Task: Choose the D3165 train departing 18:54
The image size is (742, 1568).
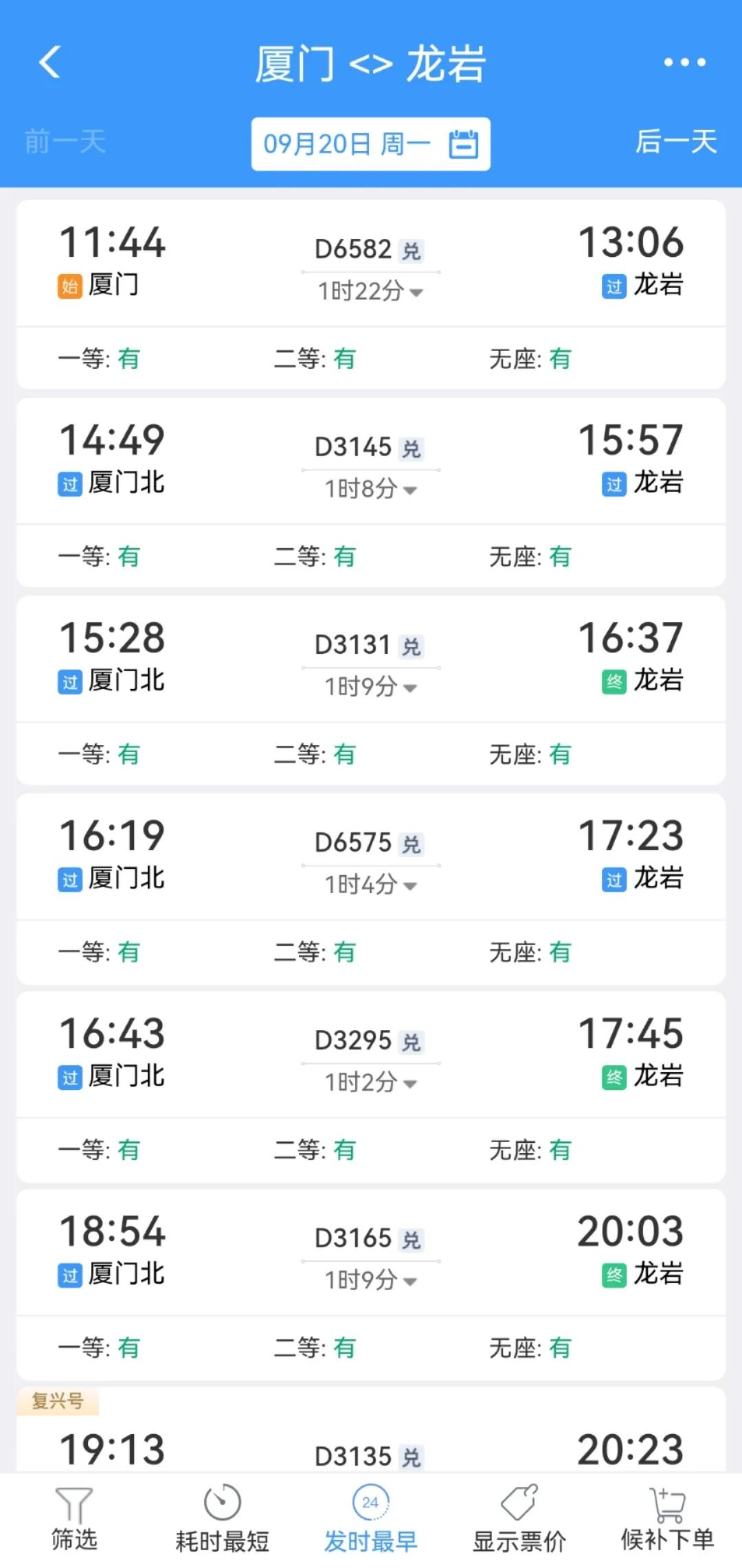Action: [371, 1284]
